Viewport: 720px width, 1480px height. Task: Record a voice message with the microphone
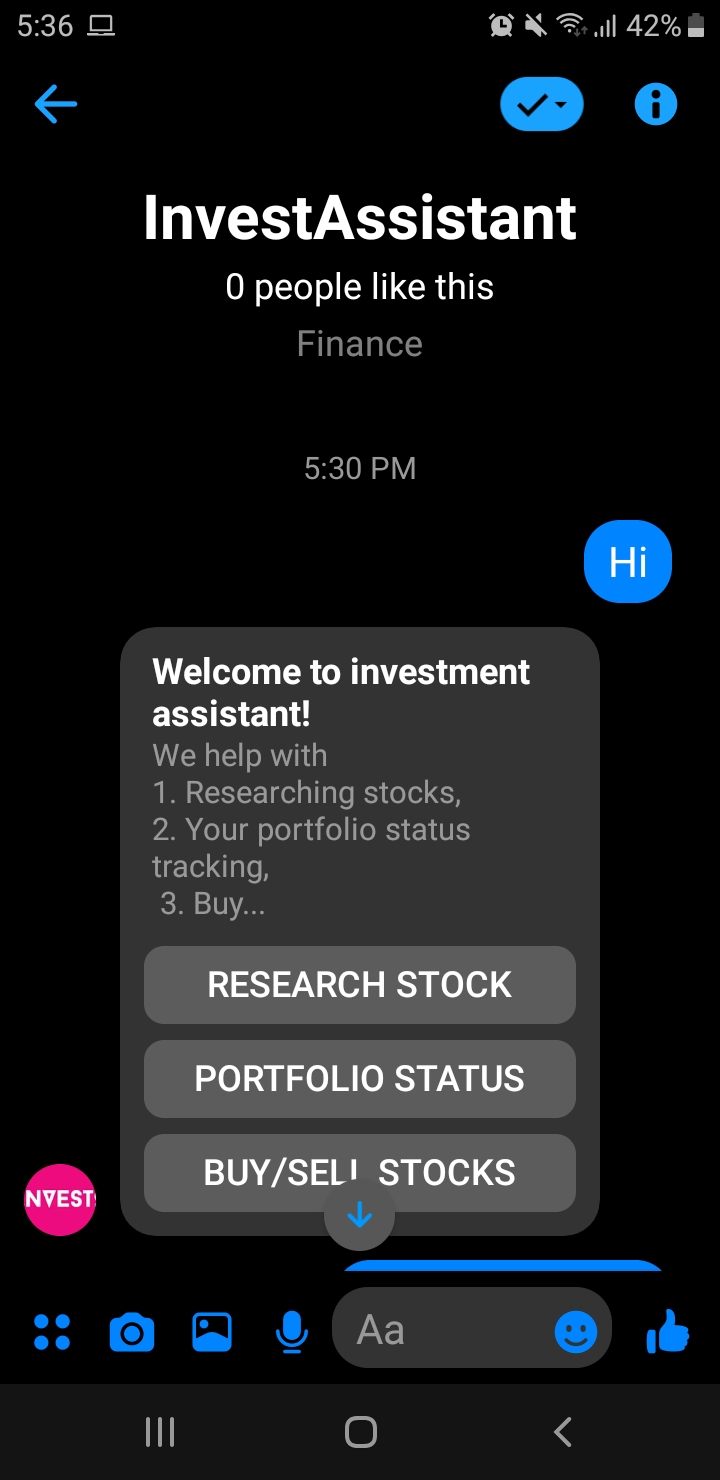point(291,1332)
